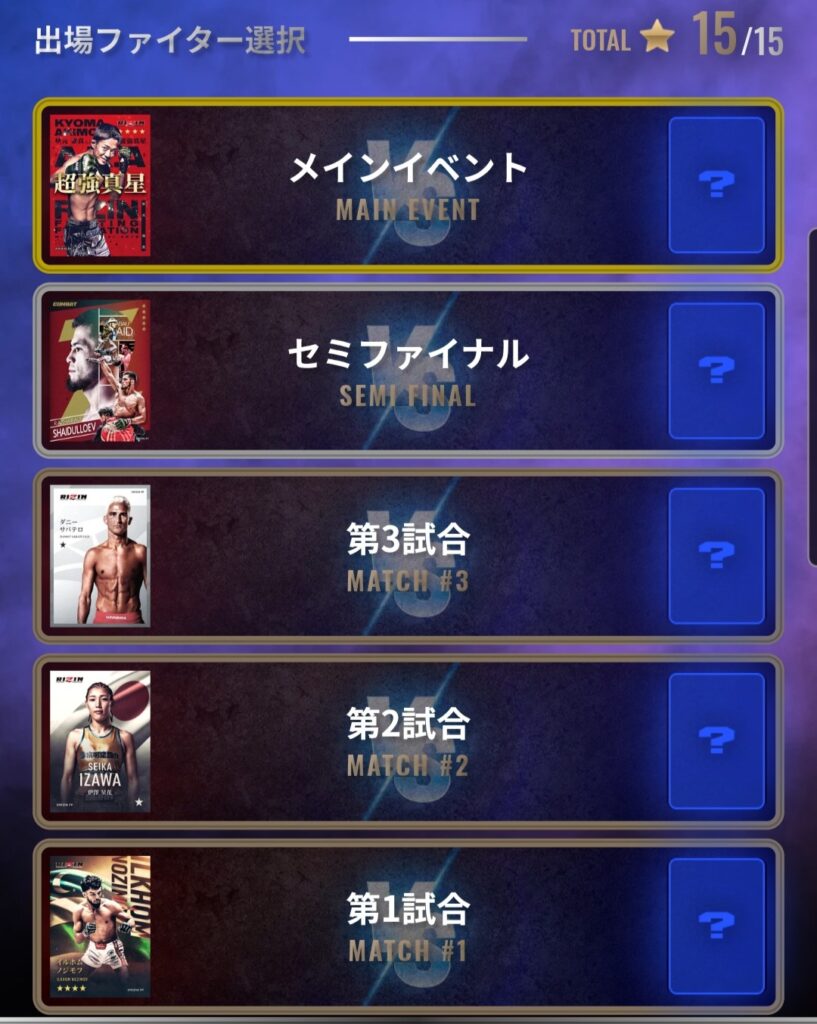Tap the unknown opponent slot for Main Event

pos(716,185)
